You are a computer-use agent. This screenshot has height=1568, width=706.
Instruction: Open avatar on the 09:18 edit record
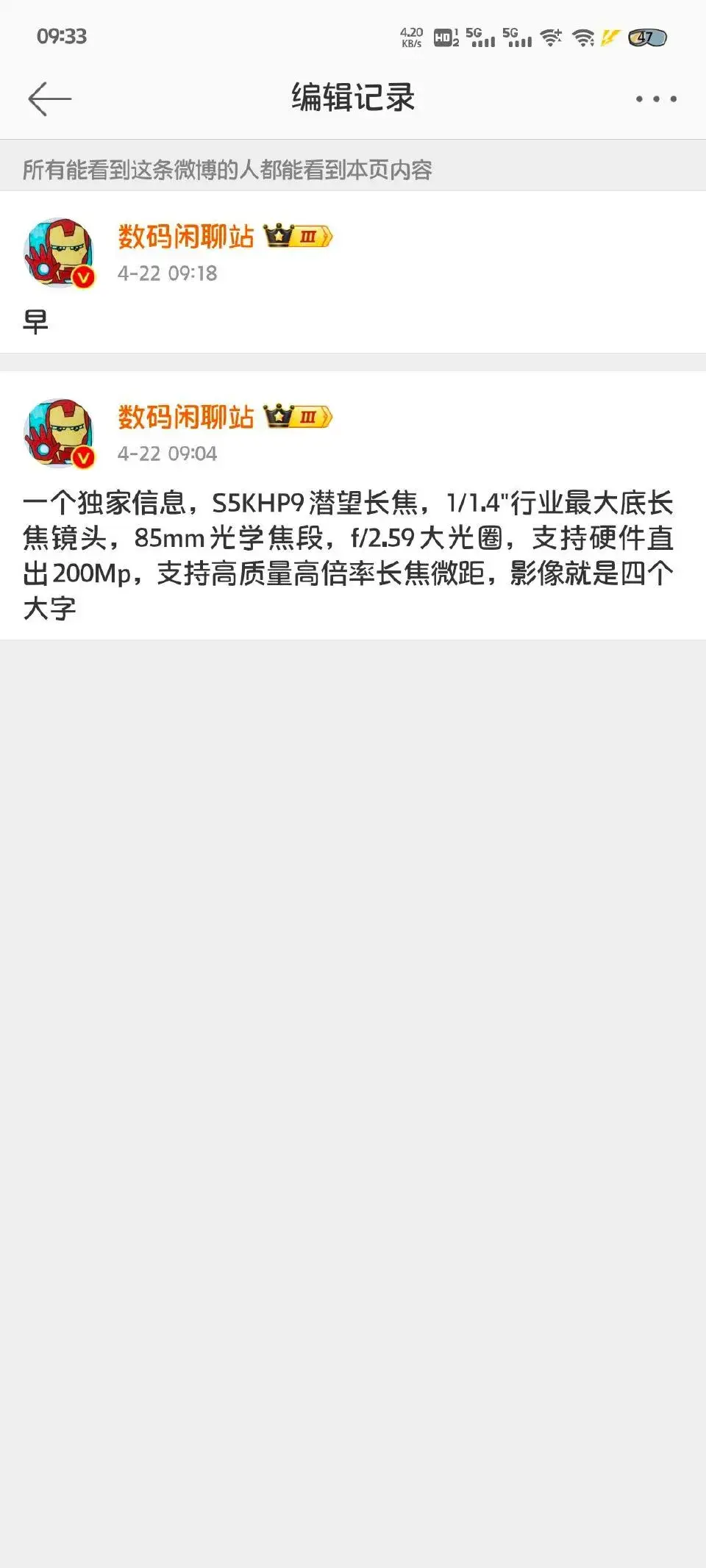pos(60,253)
